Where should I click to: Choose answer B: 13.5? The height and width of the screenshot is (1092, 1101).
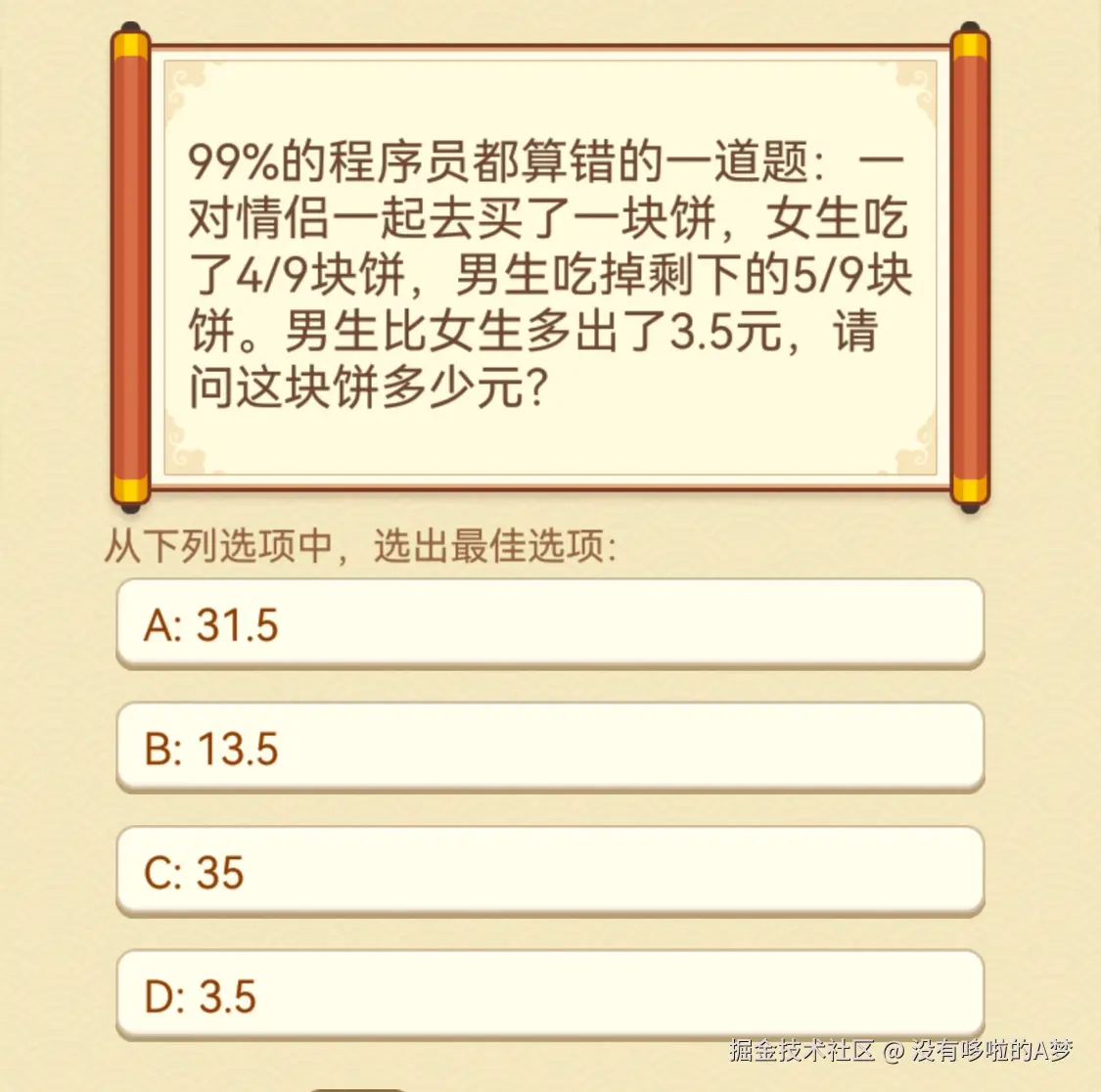550,748
